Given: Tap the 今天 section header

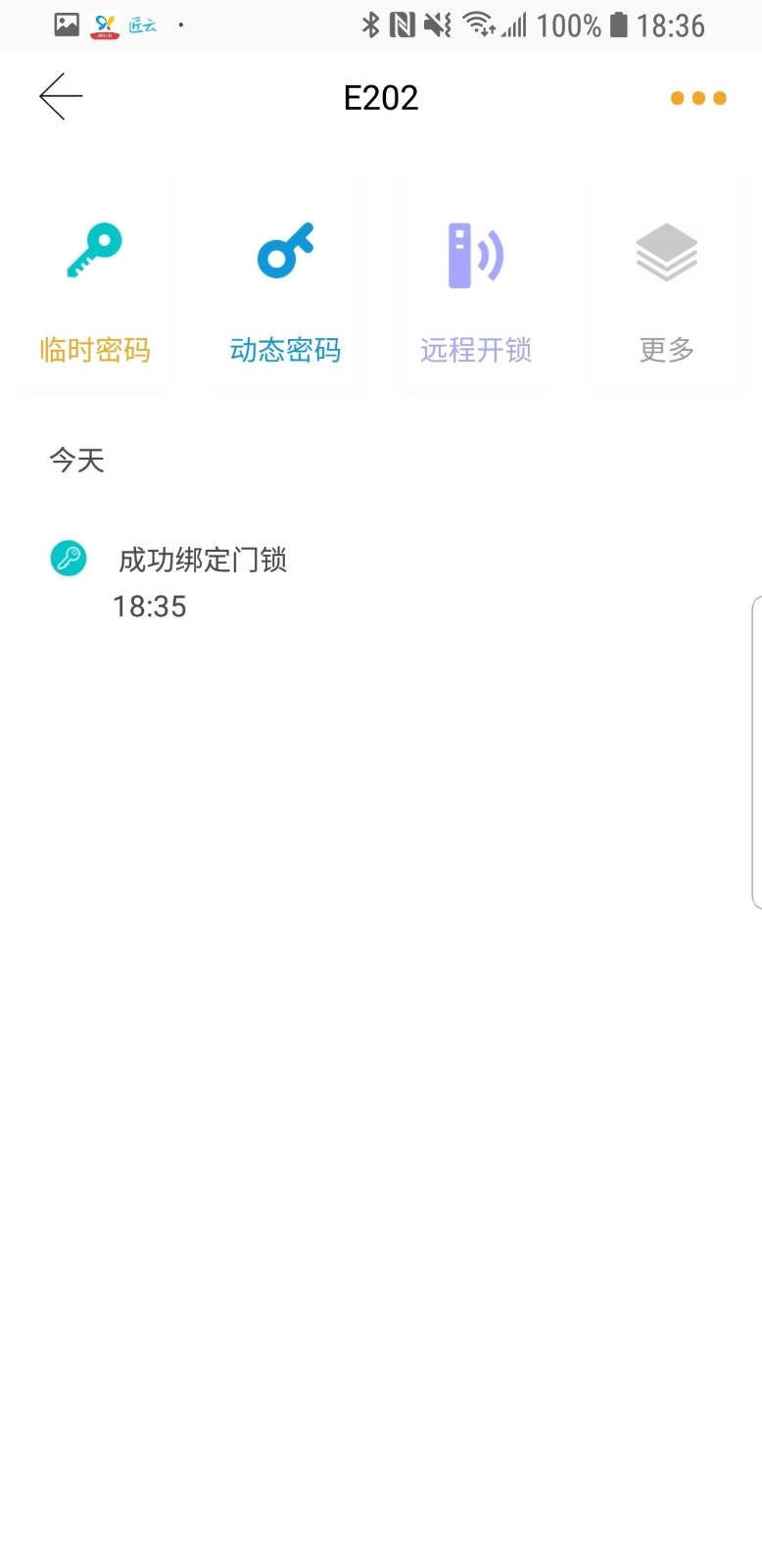Looking at the screenshot, I should [76, 459].
